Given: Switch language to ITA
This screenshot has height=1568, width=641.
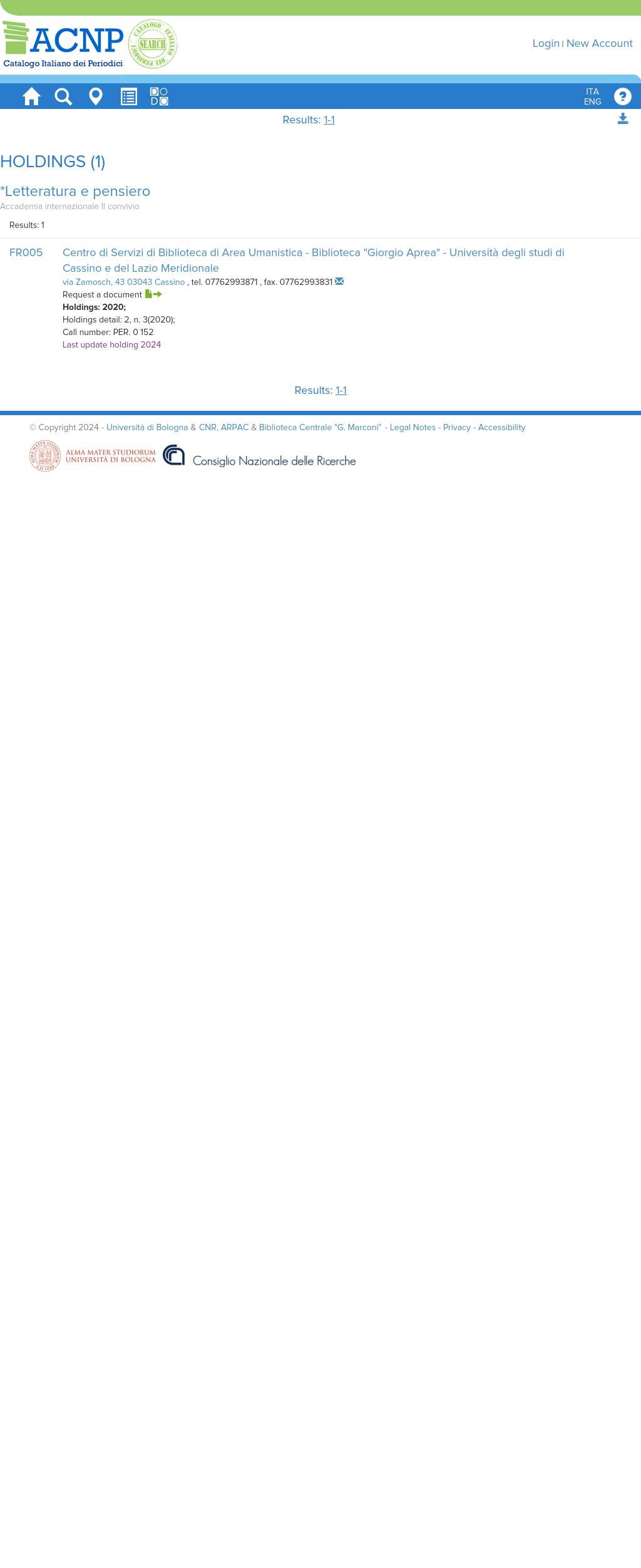Looking at the screenshot, I should click(592, 91).
